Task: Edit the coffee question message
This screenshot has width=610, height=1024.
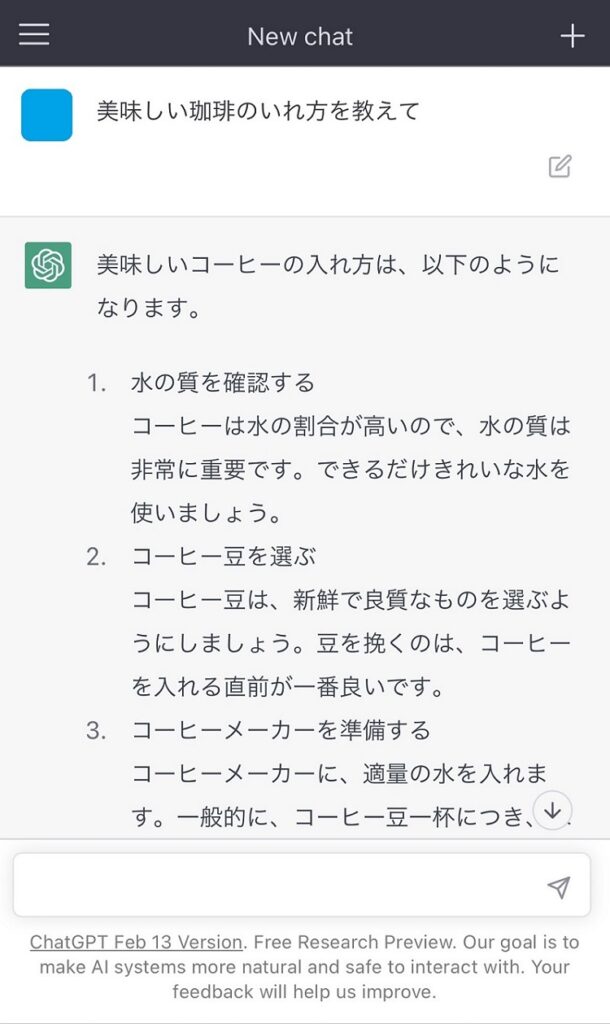Action: [x=560, y=166]
